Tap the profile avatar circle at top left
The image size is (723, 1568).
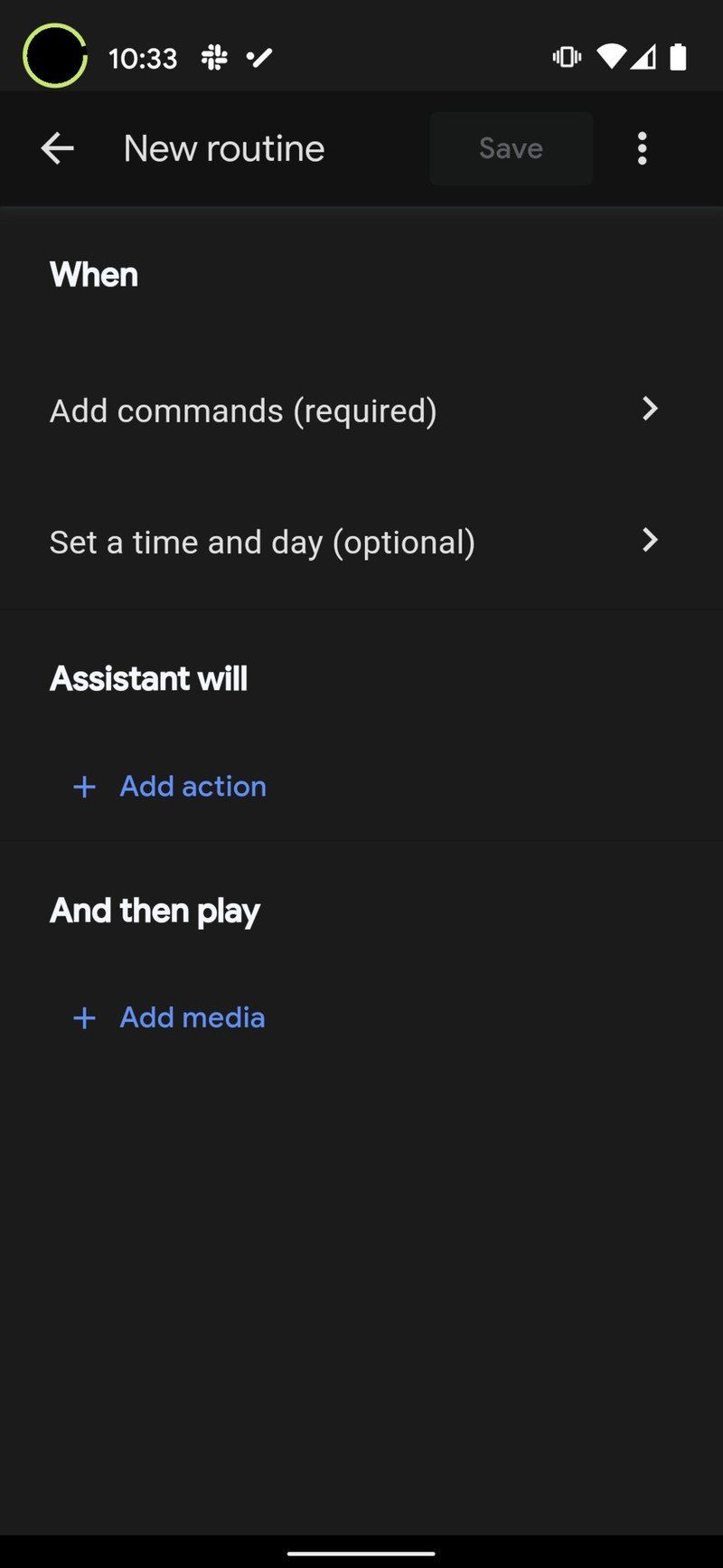(54, 54)
